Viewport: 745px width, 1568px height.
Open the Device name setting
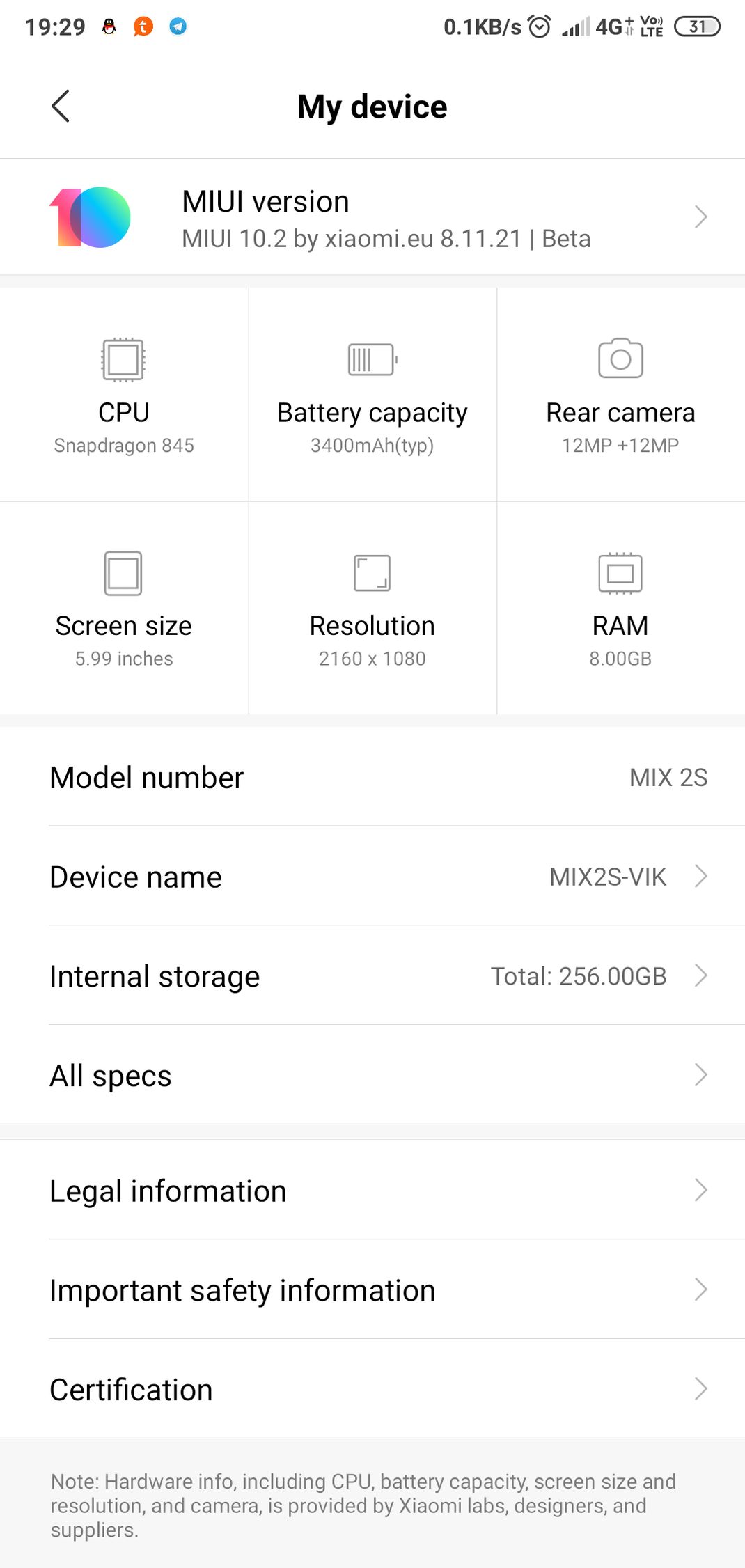[x=372, y=877]
